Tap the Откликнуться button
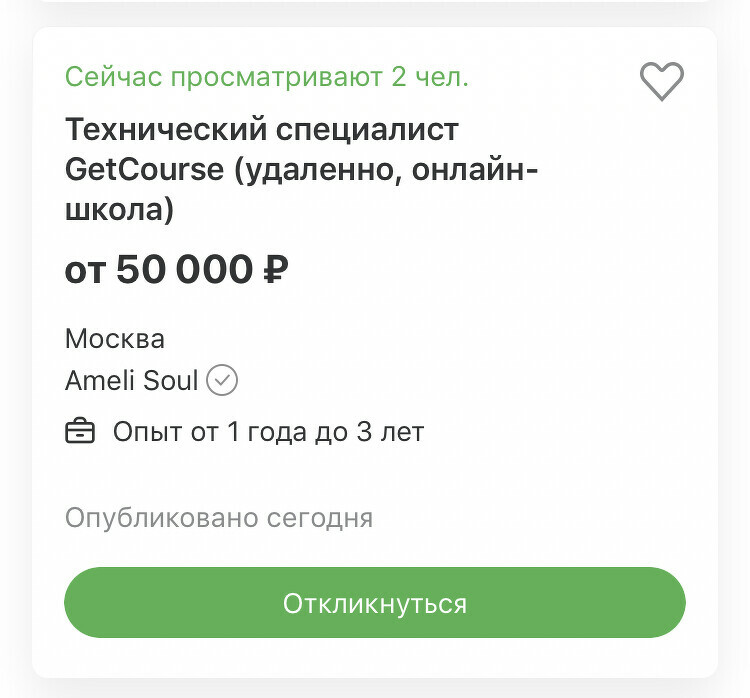Image resolution: width=750 pixels, height=698 pixels. [x=375, y=603]
